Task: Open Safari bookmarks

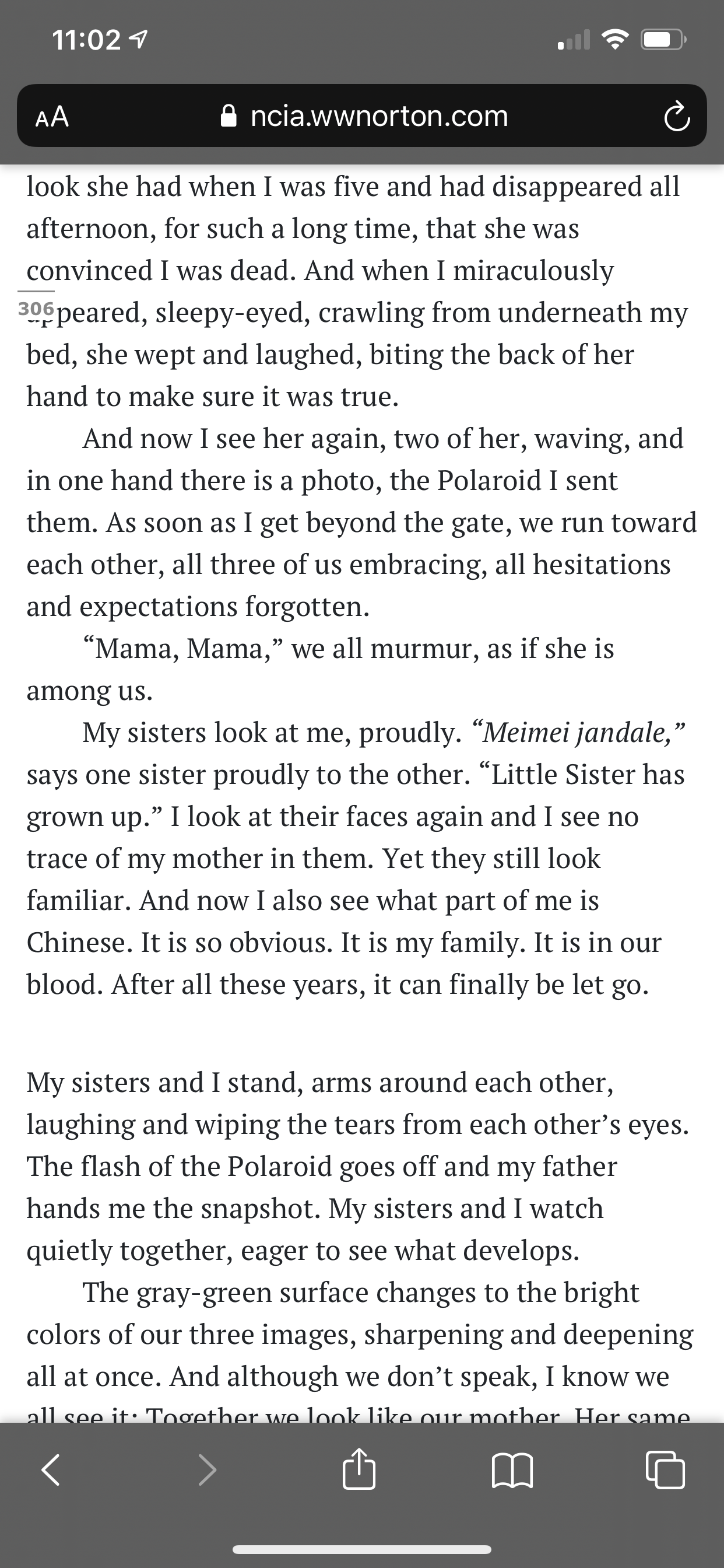Action: tap(512, 1470)
